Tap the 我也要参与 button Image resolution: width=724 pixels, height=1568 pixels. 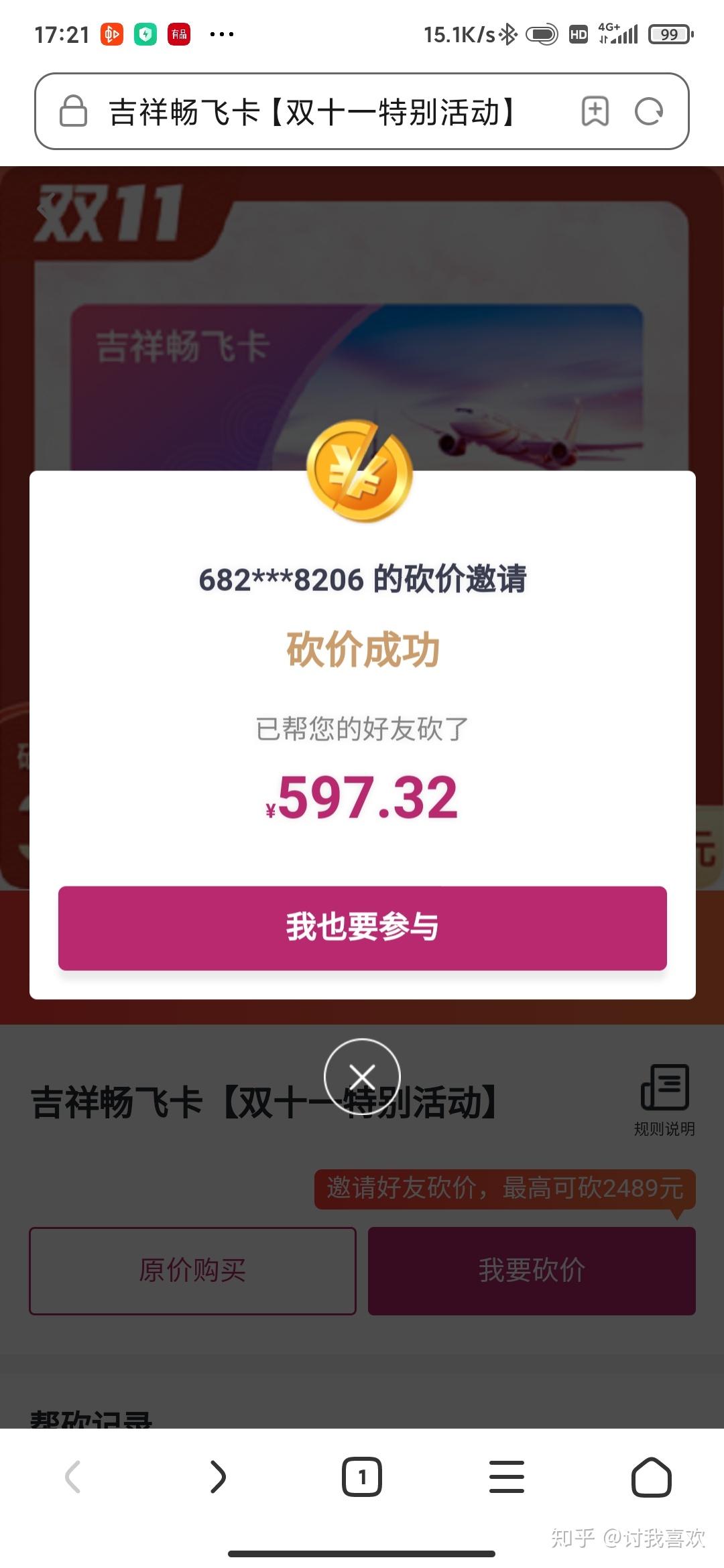pyautogui.click(x=362, y=928)
